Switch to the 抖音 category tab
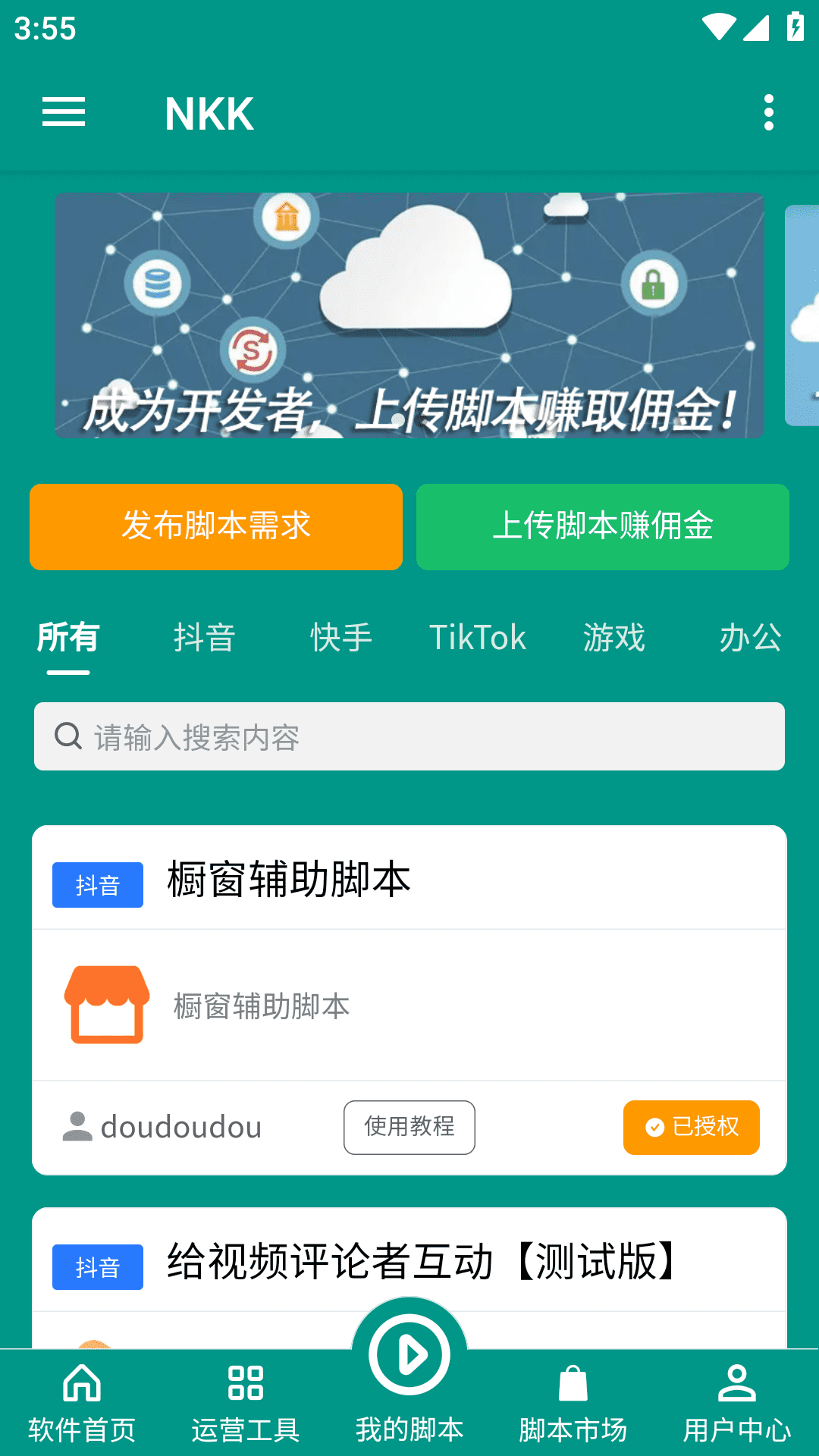This screenshot has width=819, height=1456. click(204, 637)
